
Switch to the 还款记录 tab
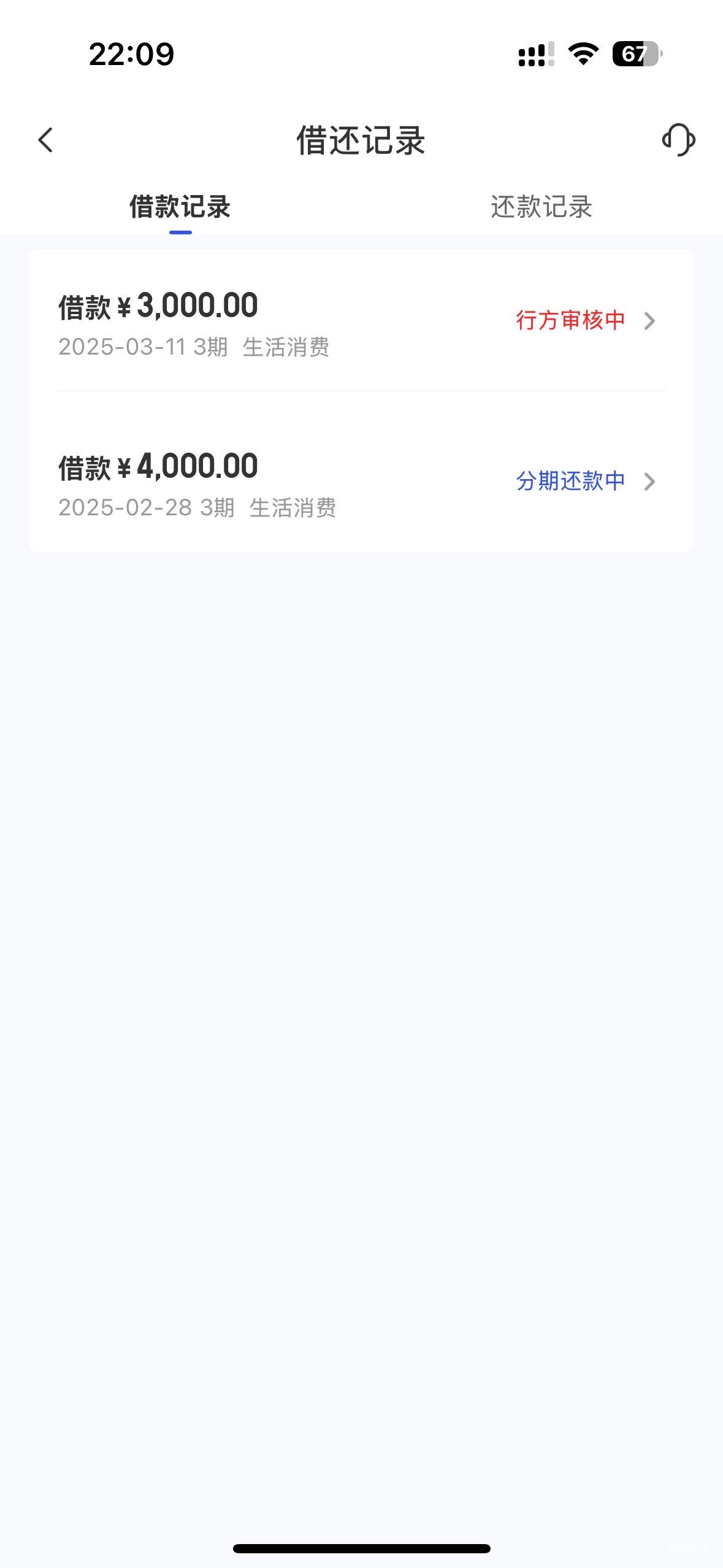[x=541, y=207]
